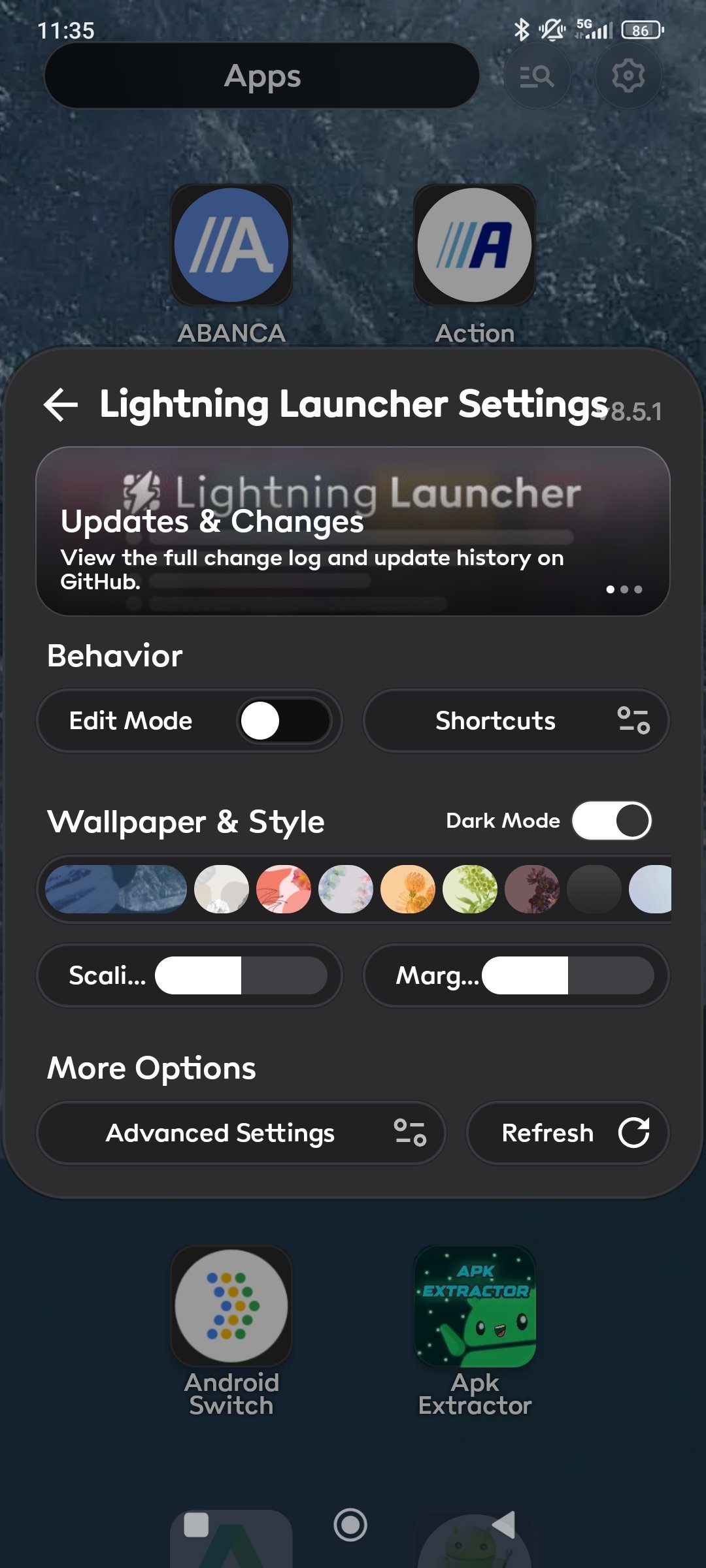The height and width of the screenshot is (1568, 706).
Task: Open the Updates & Changes card
Action: [353, 531]
